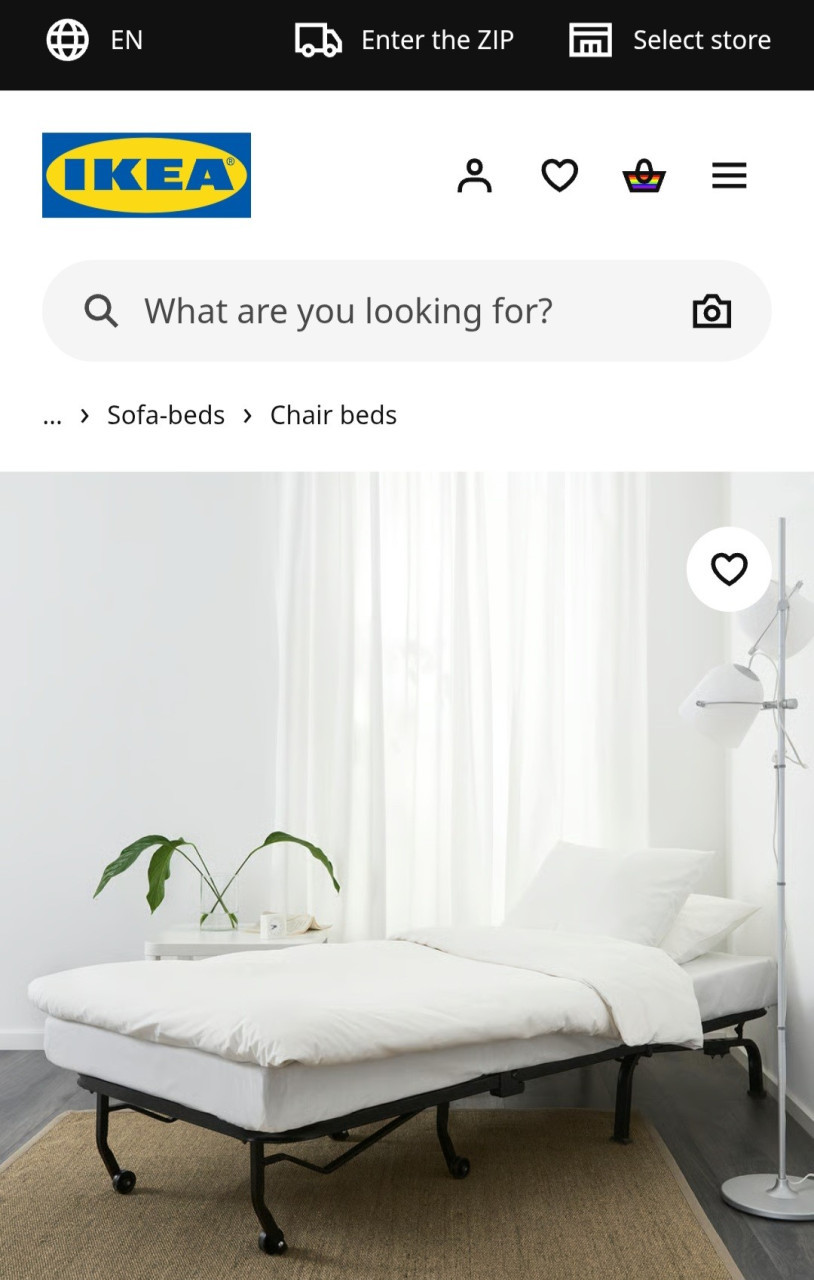This screenshot has height=1280, width=814.
Task: Open the shopping basket
Action: pyautogui.click(x=644, y=176)
